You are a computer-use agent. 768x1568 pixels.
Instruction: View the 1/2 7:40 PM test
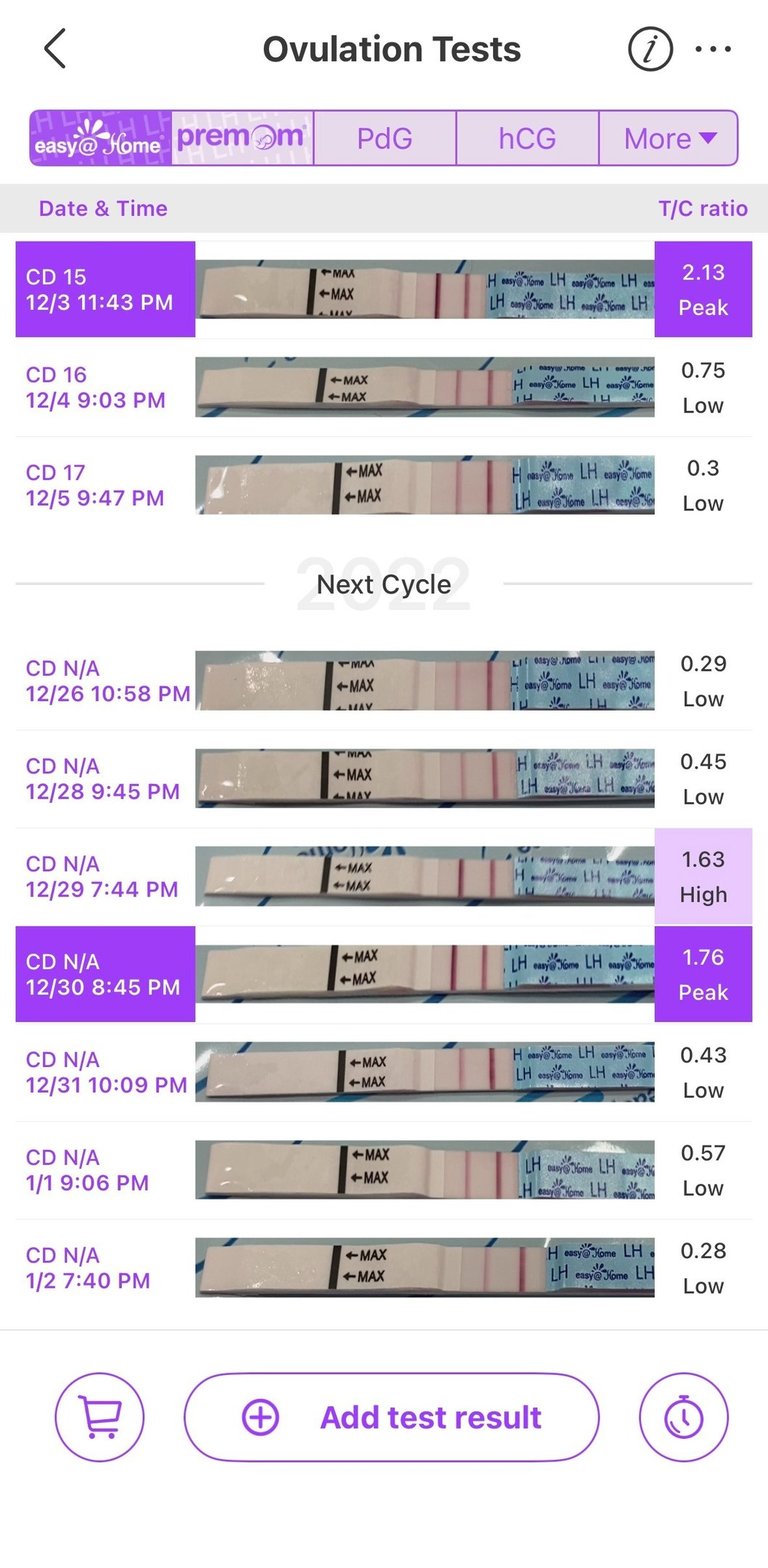384,1268
